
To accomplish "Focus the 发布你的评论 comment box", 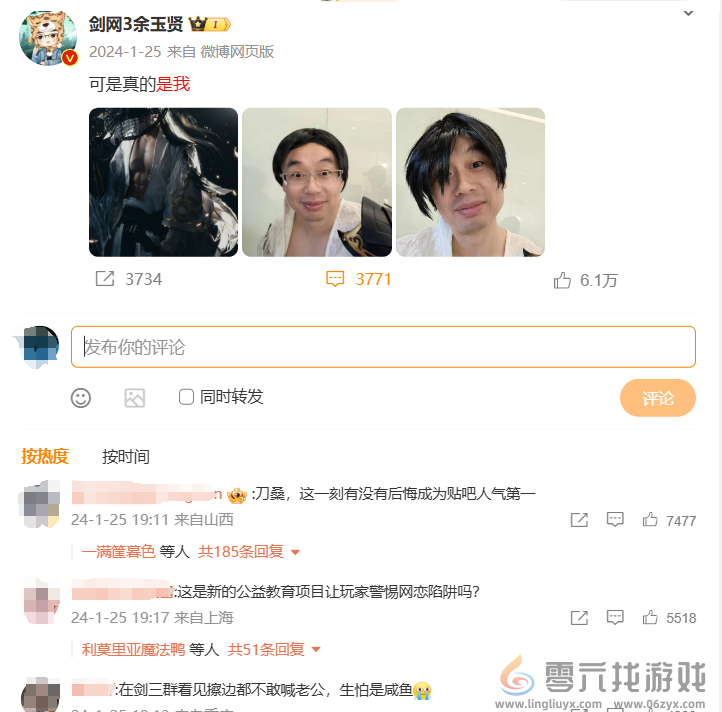I will point(383,347).
